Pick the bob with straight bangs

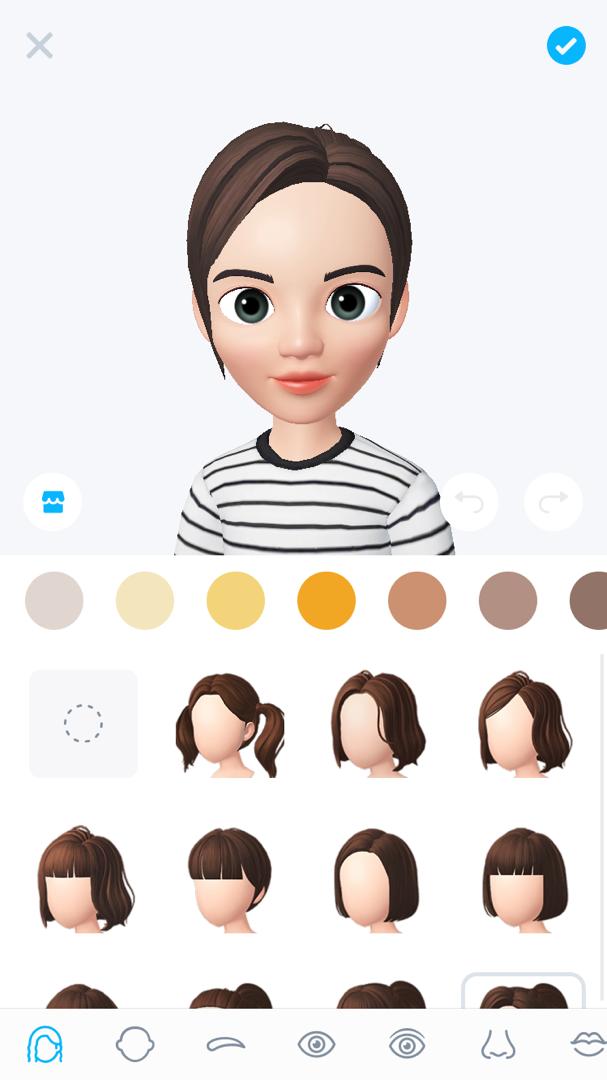(524, 880)
